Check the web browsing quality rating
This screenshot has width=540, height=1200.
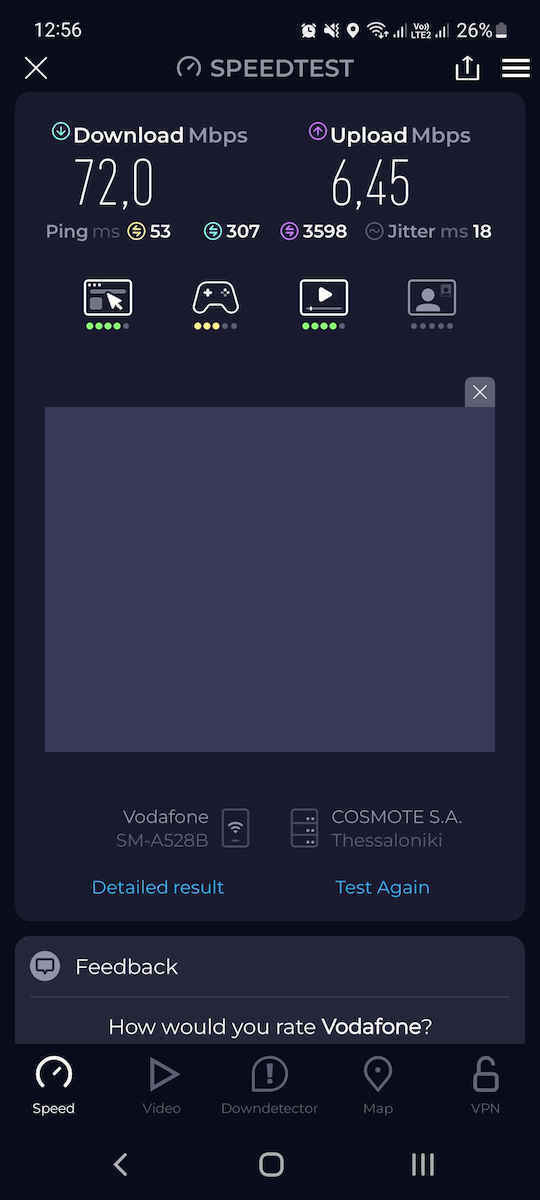point(108,304)
